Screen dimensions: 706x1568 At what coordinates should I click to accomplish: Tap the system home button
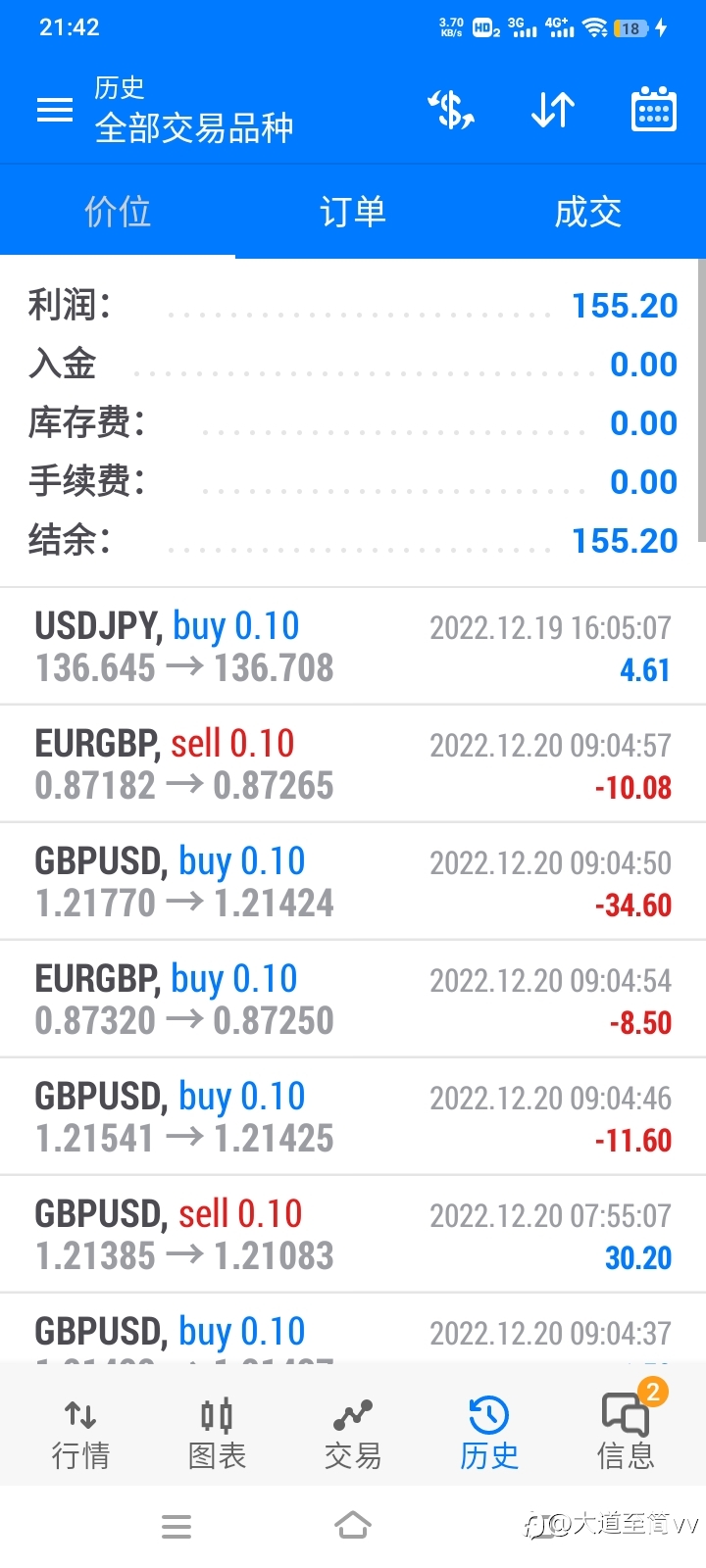click(353, 1526)
